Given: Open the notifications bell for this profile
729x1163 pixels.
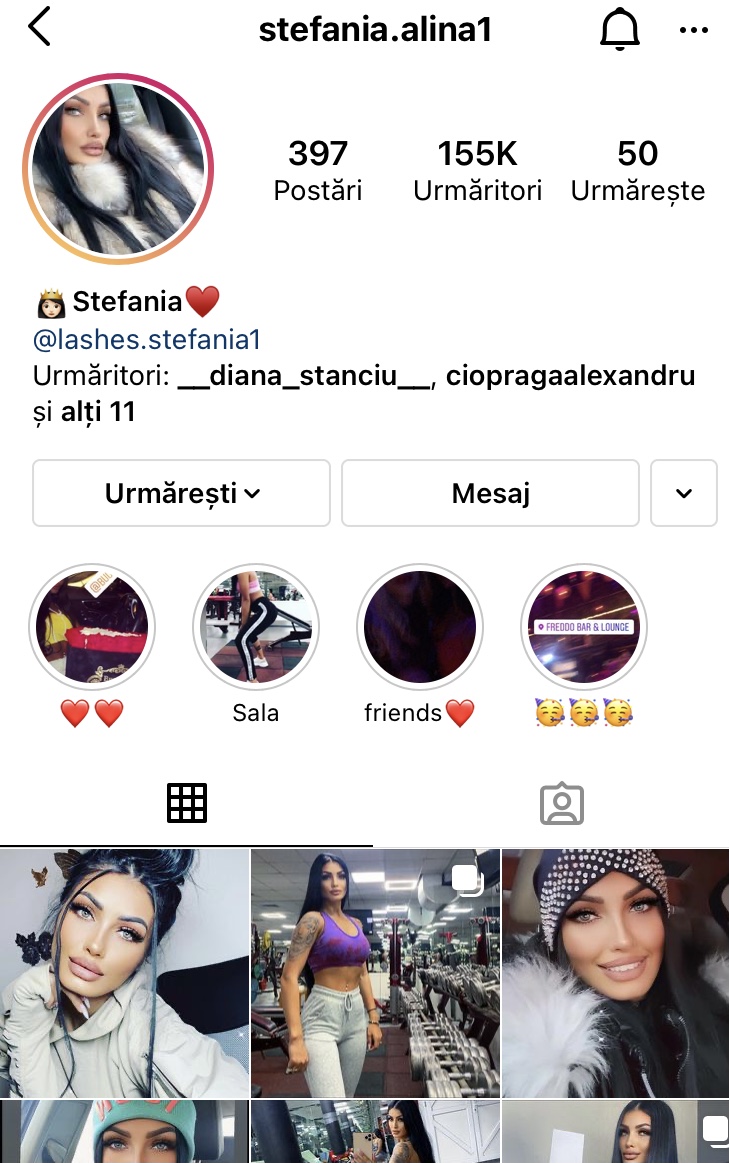Looking at the screenshot, I should (619, 30).
